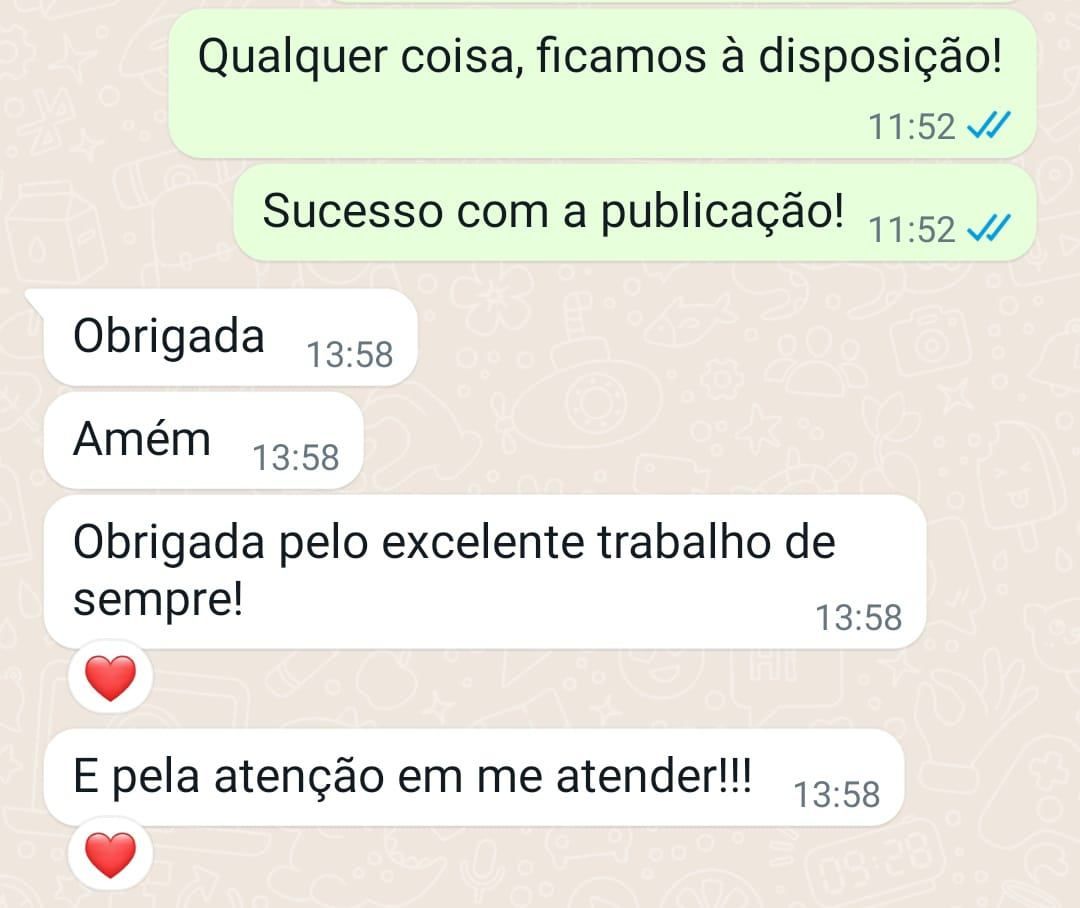Open heart reaction on "Obrigada pelo excelente trabalho" message

[x=110, y=680]
